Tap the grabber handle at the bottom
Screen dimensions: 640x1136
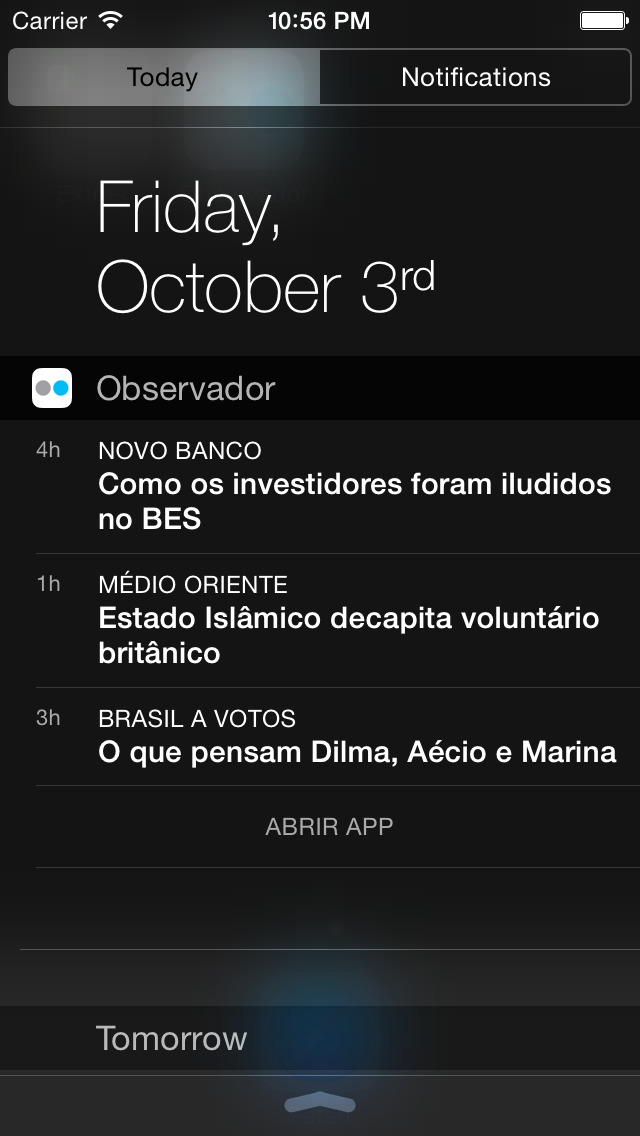coord(320,1104)
